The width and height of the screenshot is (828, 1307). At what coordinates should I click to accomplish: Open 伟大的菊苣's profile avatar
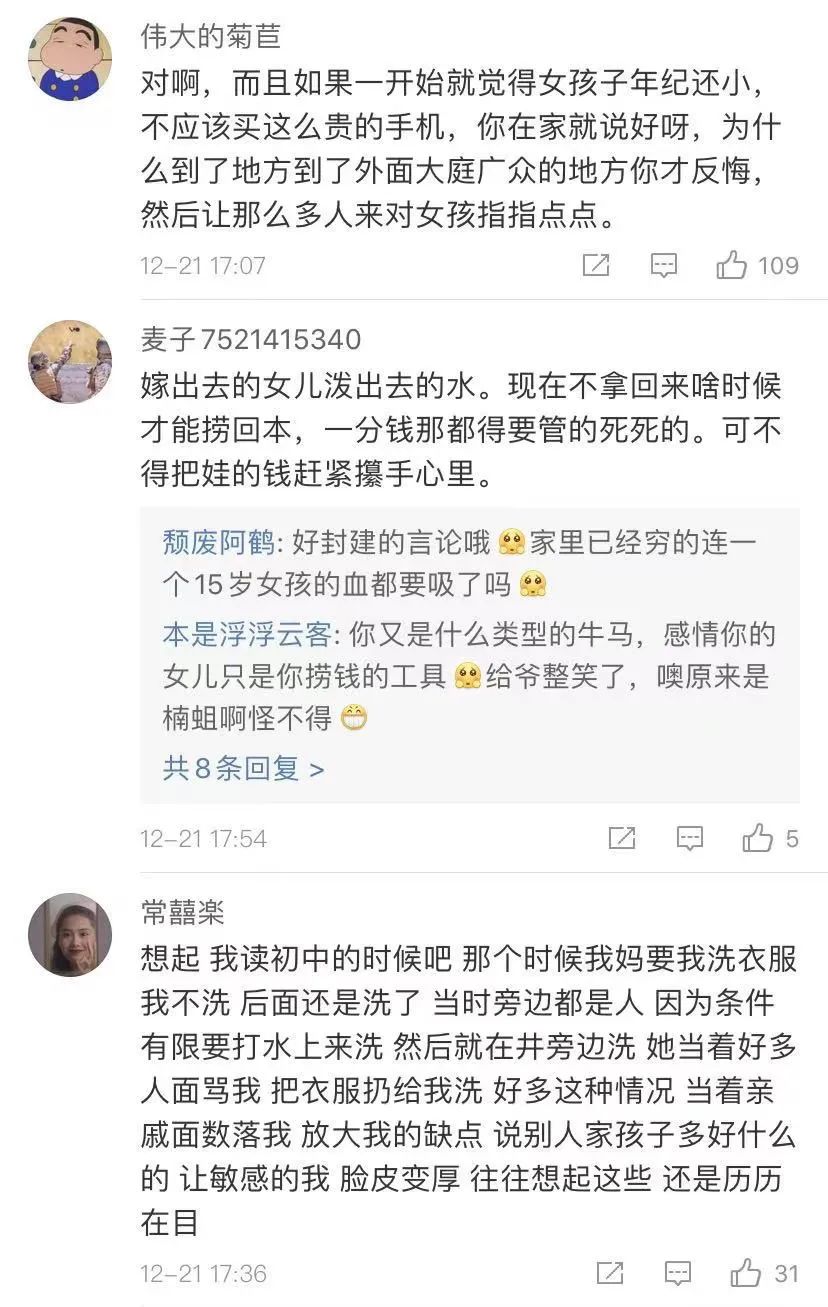click(70, 60)
